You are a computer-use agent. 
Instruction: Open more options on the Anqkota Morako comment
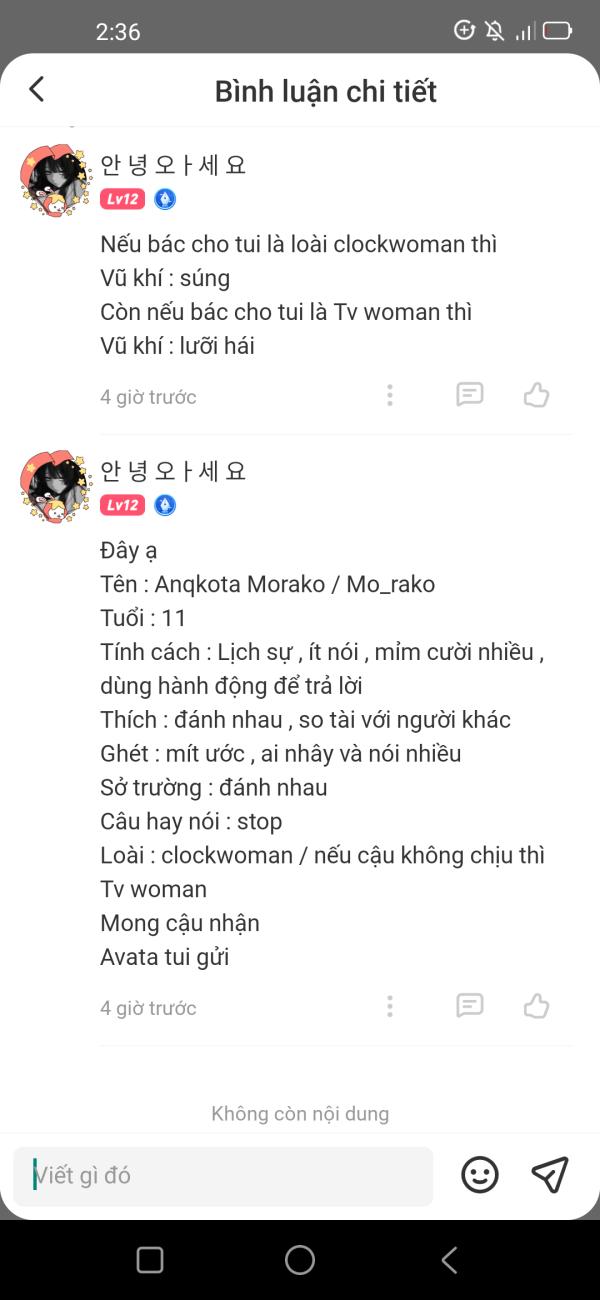point(390,1006)
